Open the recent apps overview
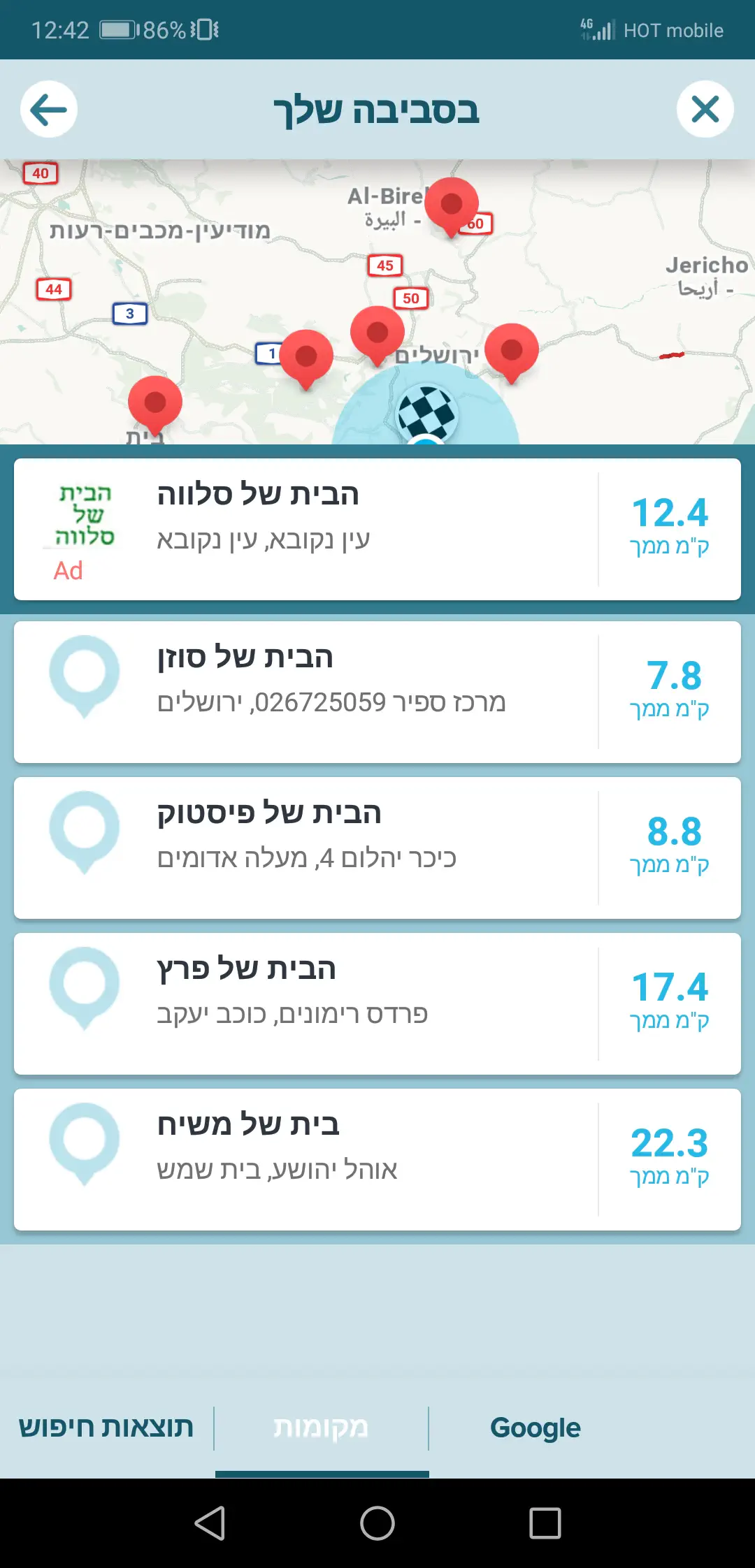The height and width of the screenshot is (1568, 755). [545, 1523]
